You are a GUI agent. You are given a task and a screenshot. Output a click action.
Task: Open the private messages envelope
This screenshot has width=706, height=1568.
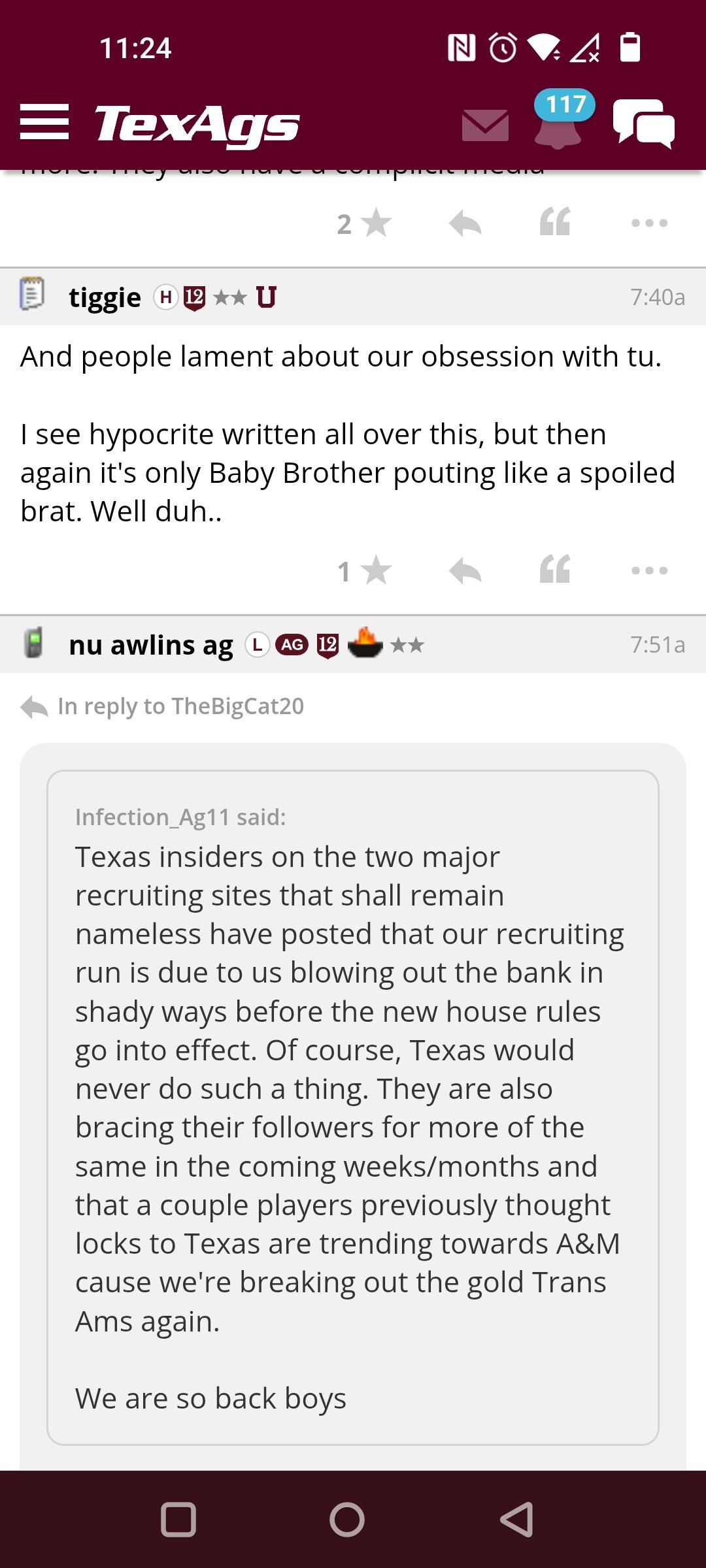click(x=485, y=125)
